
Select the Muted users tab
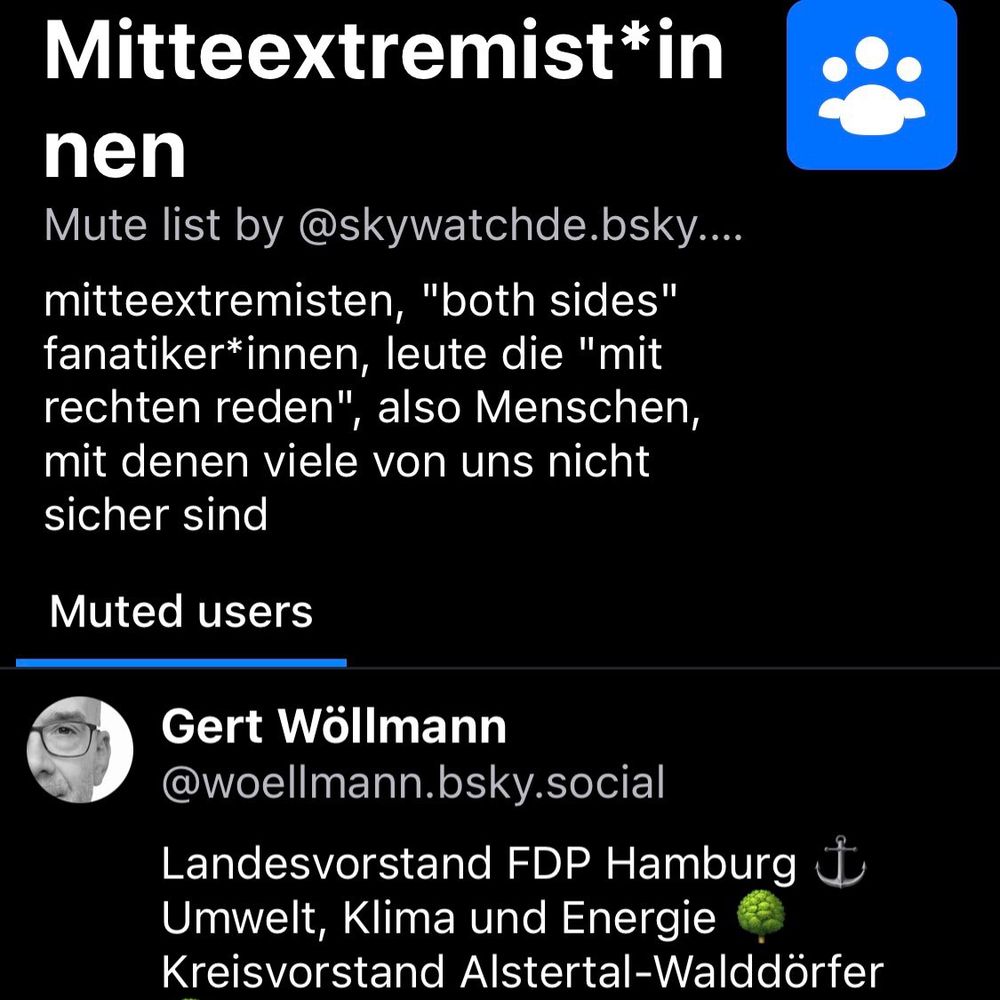tap(181, 612)
